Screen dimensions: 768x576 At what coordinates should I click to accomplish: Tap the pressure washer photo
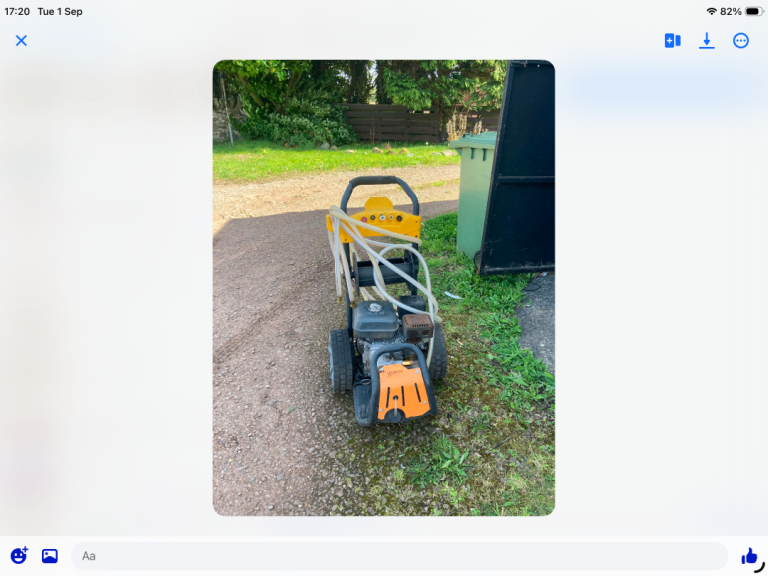tap(384, 288)
